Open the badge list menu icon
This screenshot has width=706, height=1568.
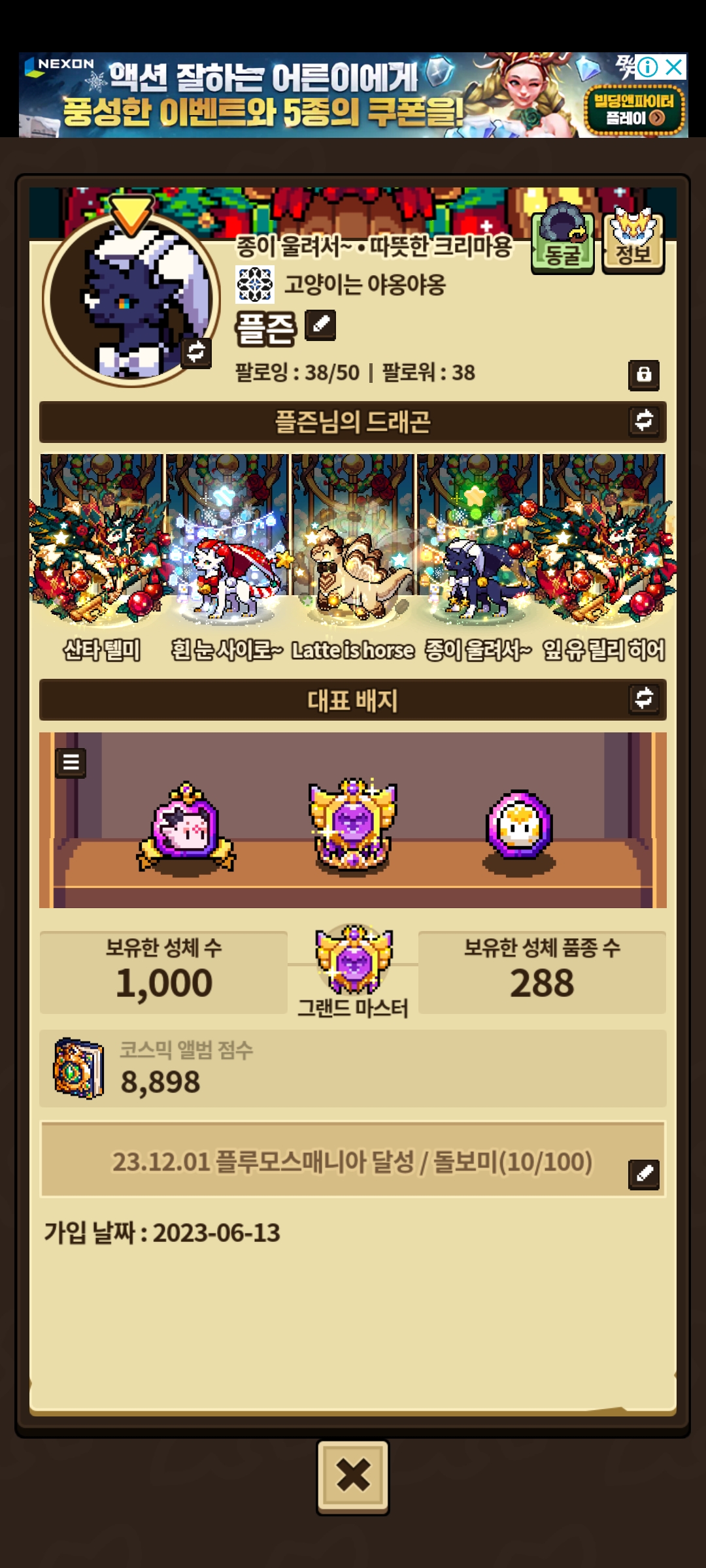pyautogui.click(x=71, y=762)
